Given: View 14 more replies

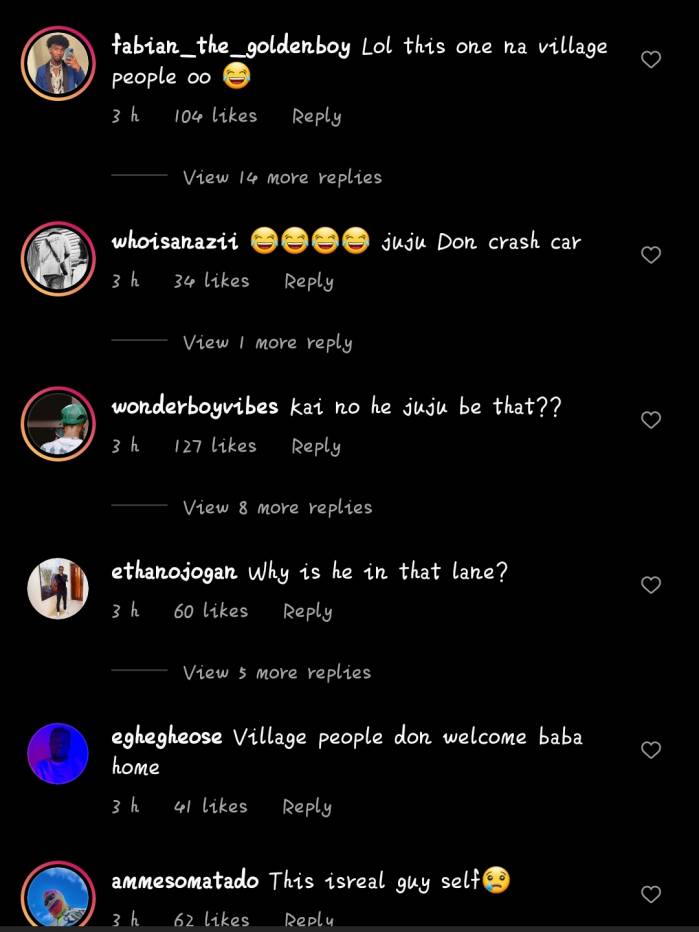Looking at the screenshot, I should point(282,177).
